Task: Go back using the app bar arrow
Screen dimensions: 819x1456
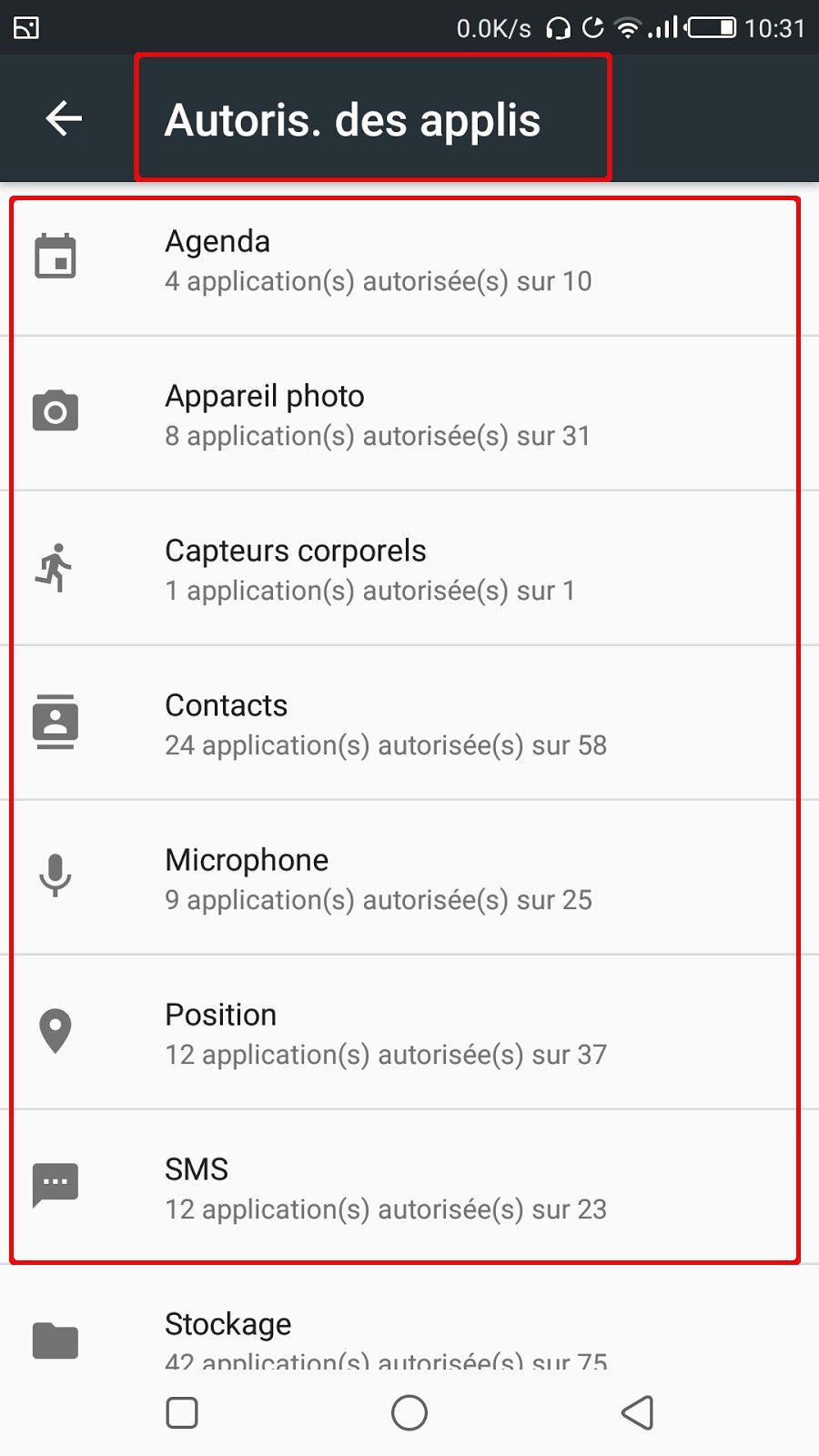Action: click(x=64, y=118)
